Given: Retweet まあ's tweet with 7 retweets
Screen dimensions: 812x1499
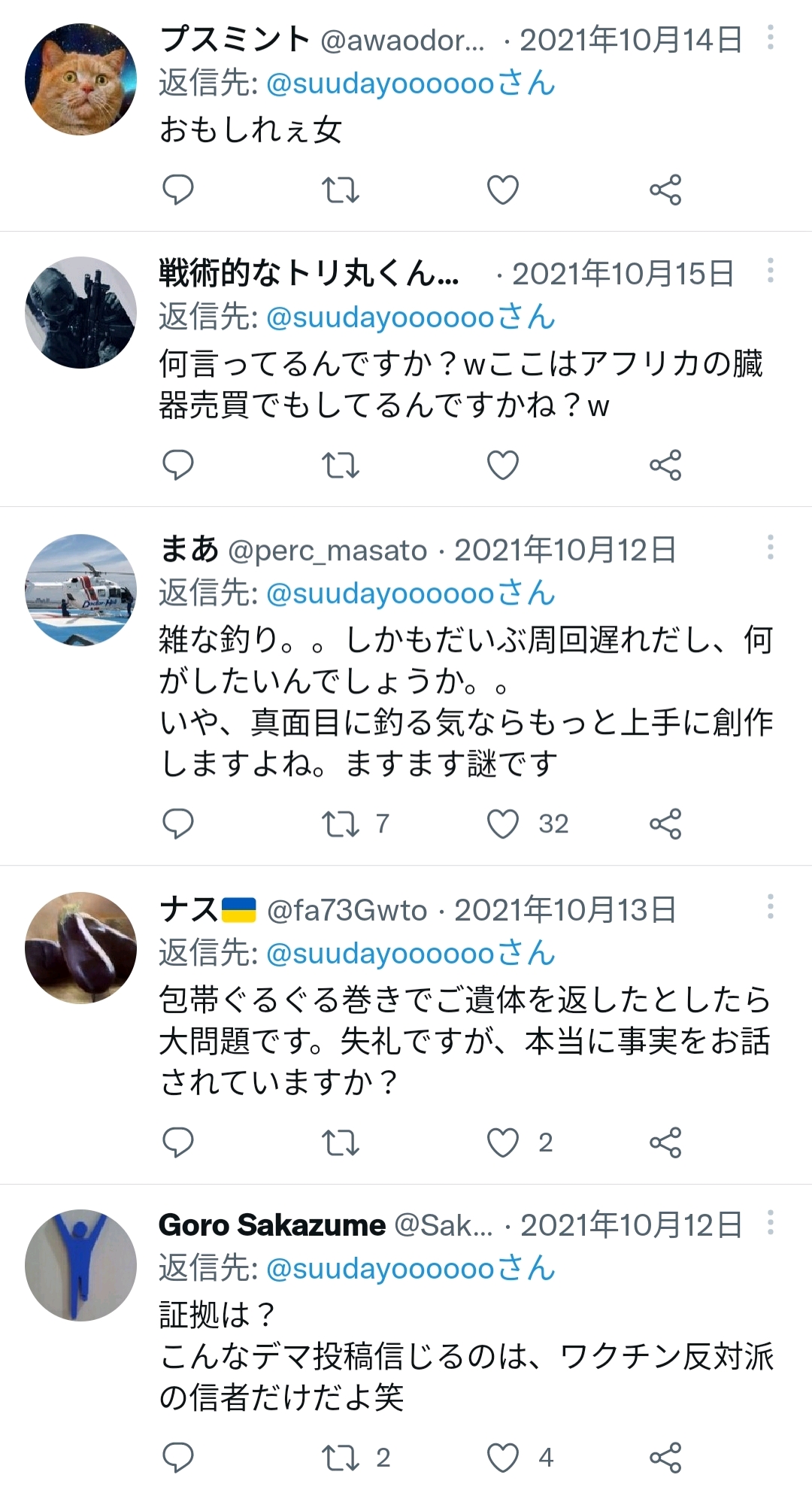Looking at the screenshot, I should click(x=341, y=824).
